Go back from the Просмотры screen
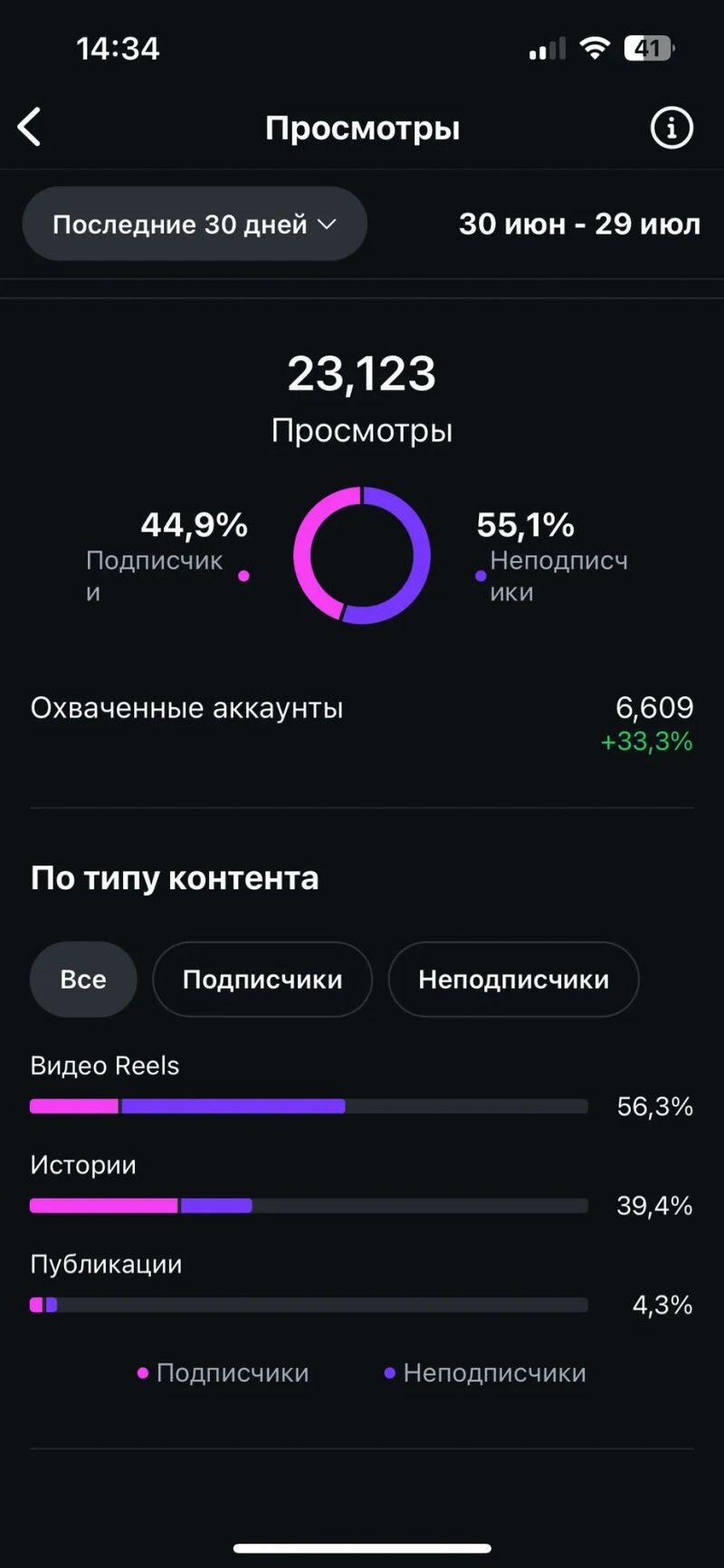This screenshot has width=724, height=1568. pos(30,128)
